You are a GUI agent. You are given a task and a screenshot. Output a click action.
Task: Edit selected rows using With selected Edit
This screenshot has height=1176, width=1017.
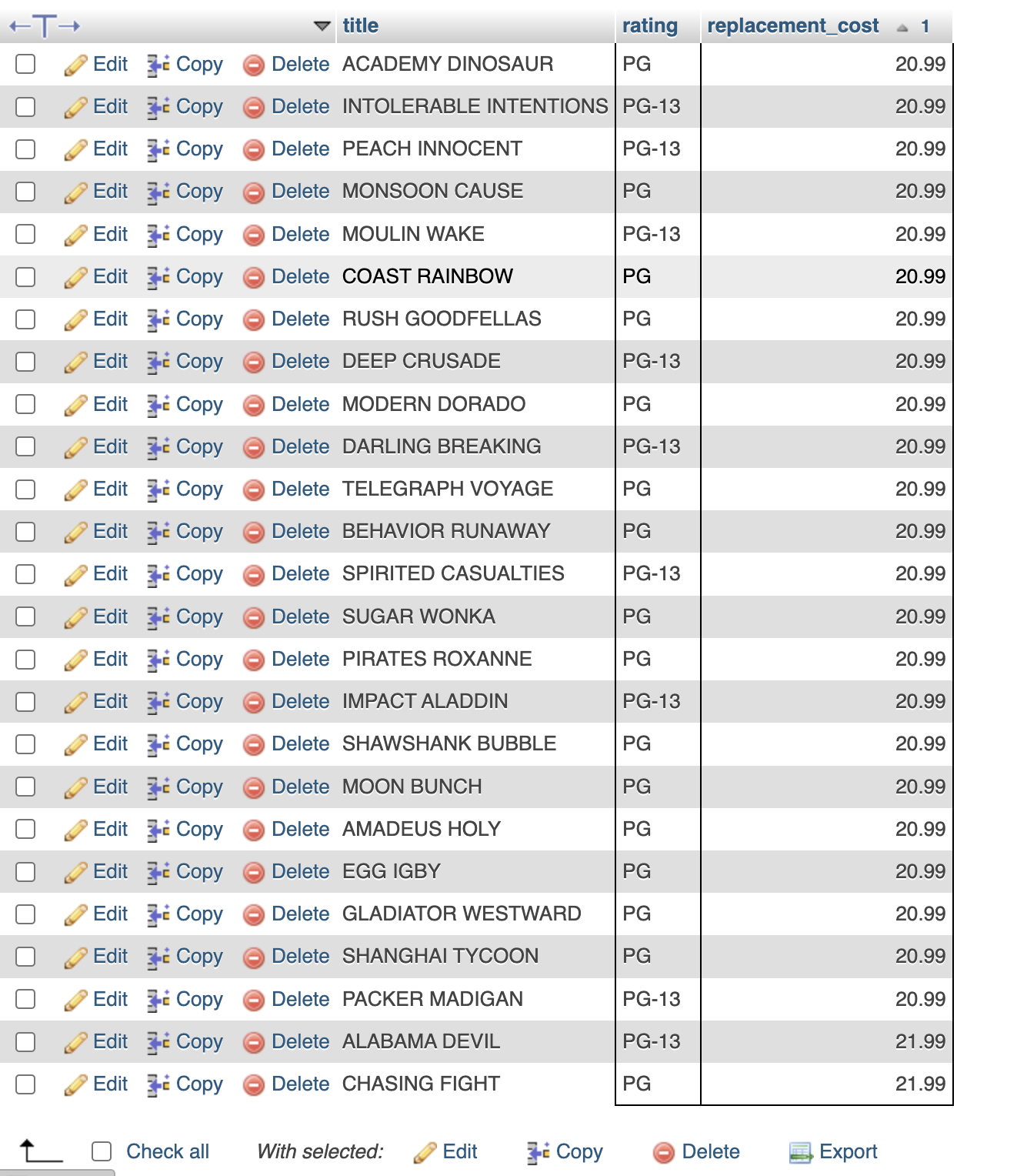click(x=446, y=1151)
